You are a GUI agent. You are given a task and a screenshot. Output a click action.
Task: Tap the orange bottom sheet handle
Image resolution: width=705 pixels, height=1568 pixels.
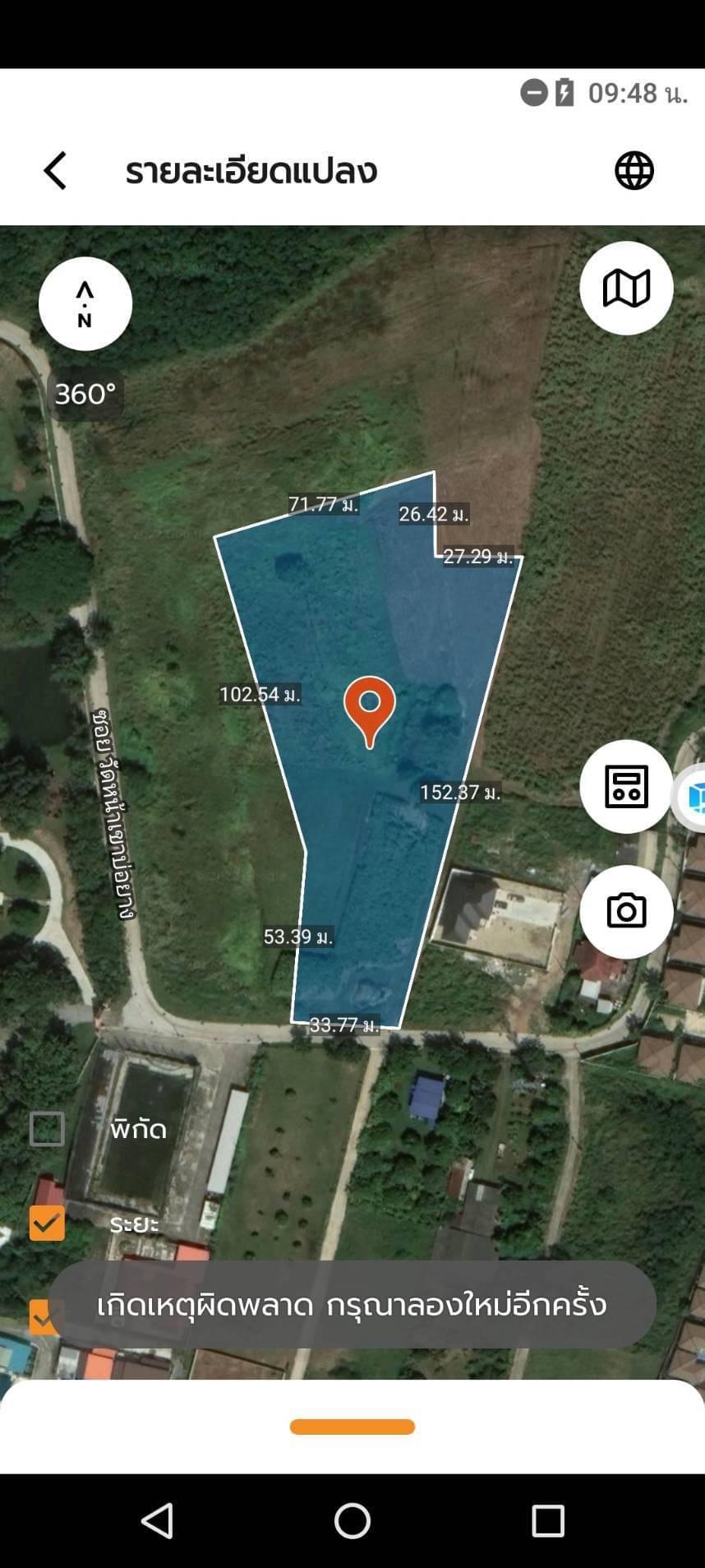352,1427
